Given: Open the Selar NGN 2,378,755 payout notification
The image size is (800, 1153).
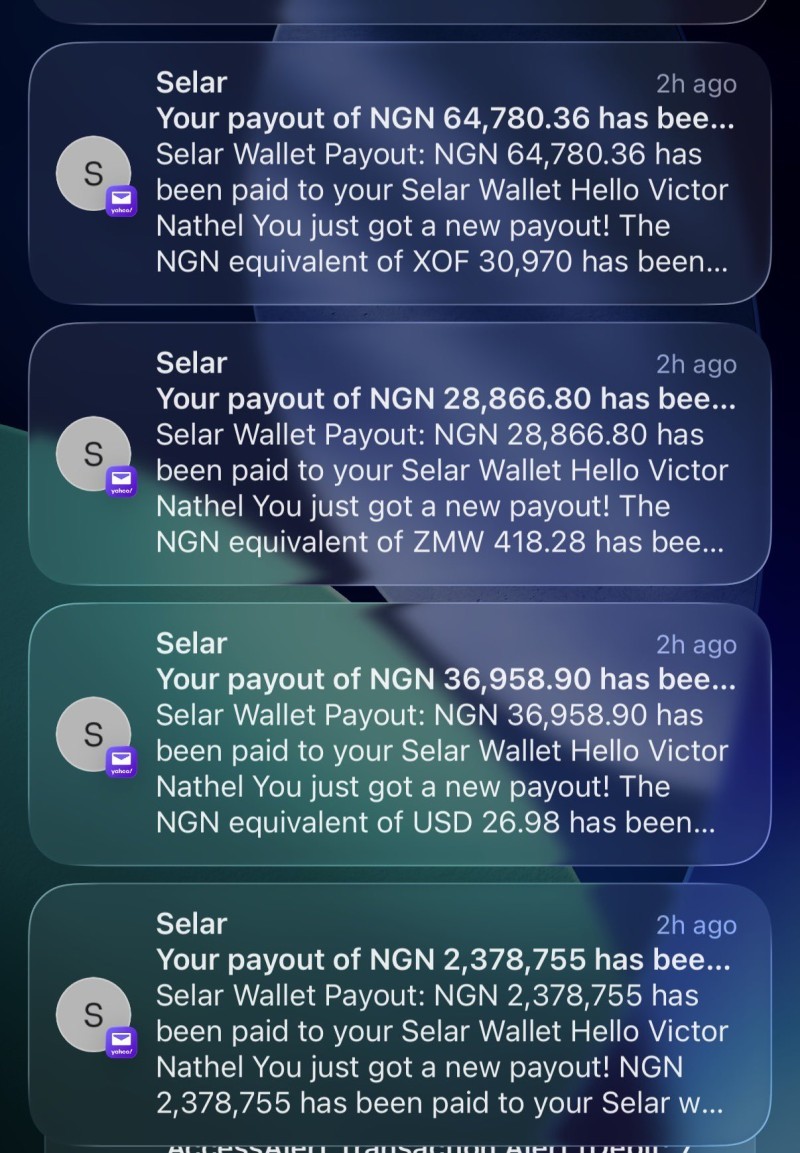Looking at the screenshot, I should (400, 1014).
